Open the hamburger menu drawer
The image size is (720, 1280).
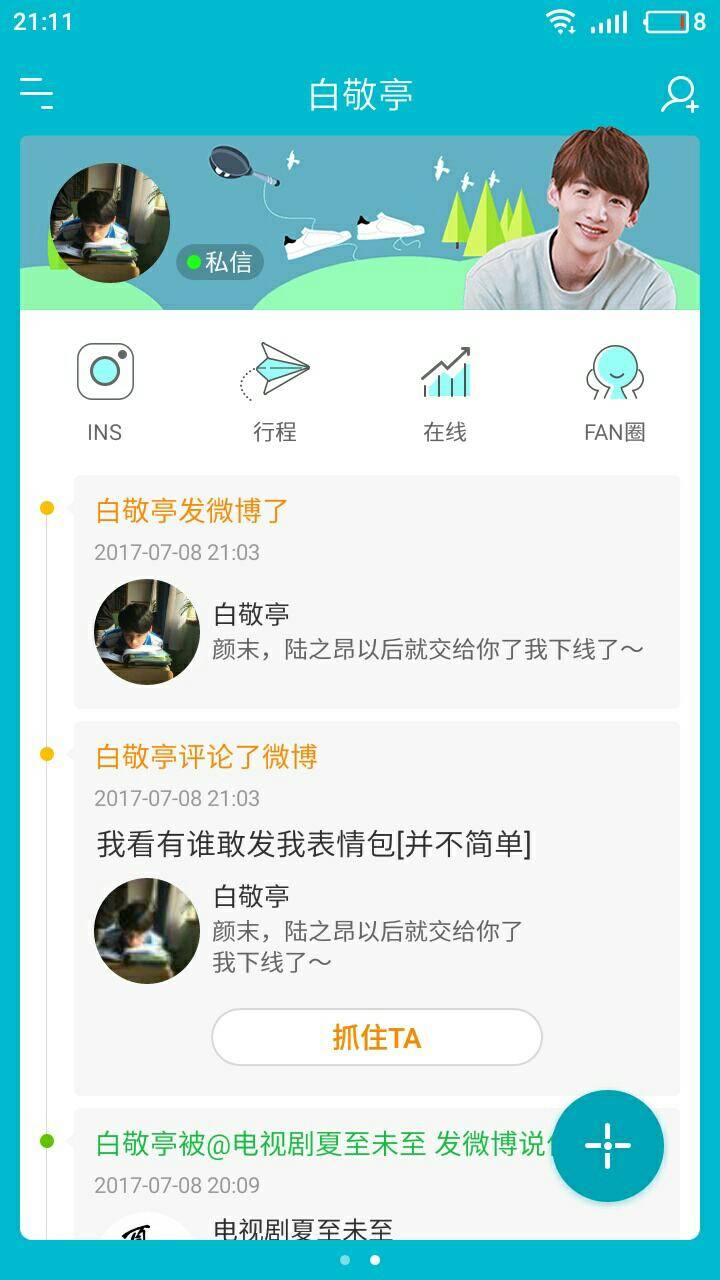(37, 94)
